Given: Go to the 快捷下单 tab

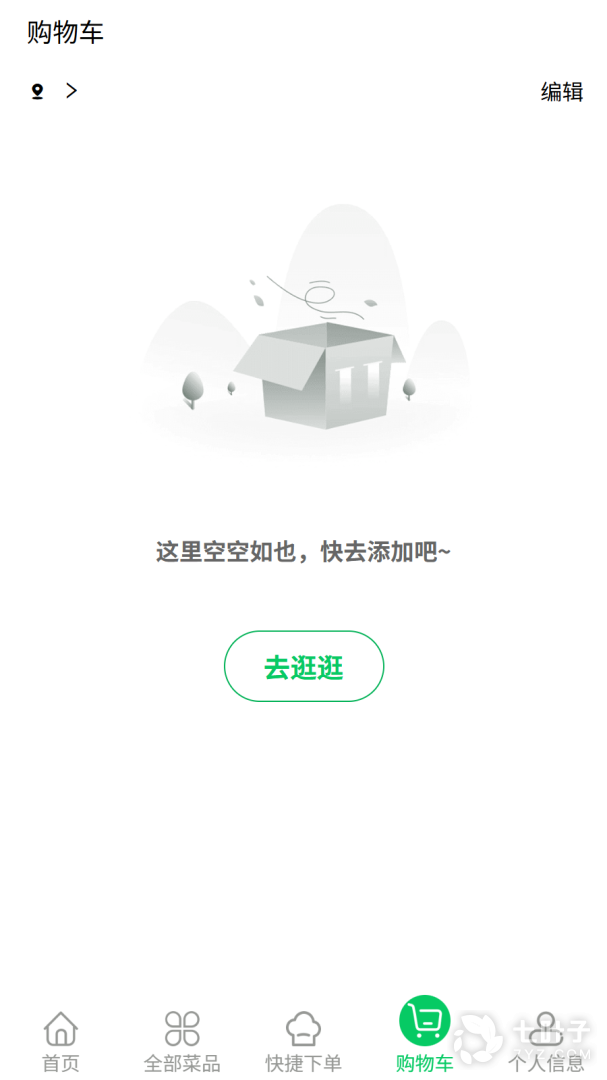Looking at the screenshot, I should click(x=303, y=1041).
